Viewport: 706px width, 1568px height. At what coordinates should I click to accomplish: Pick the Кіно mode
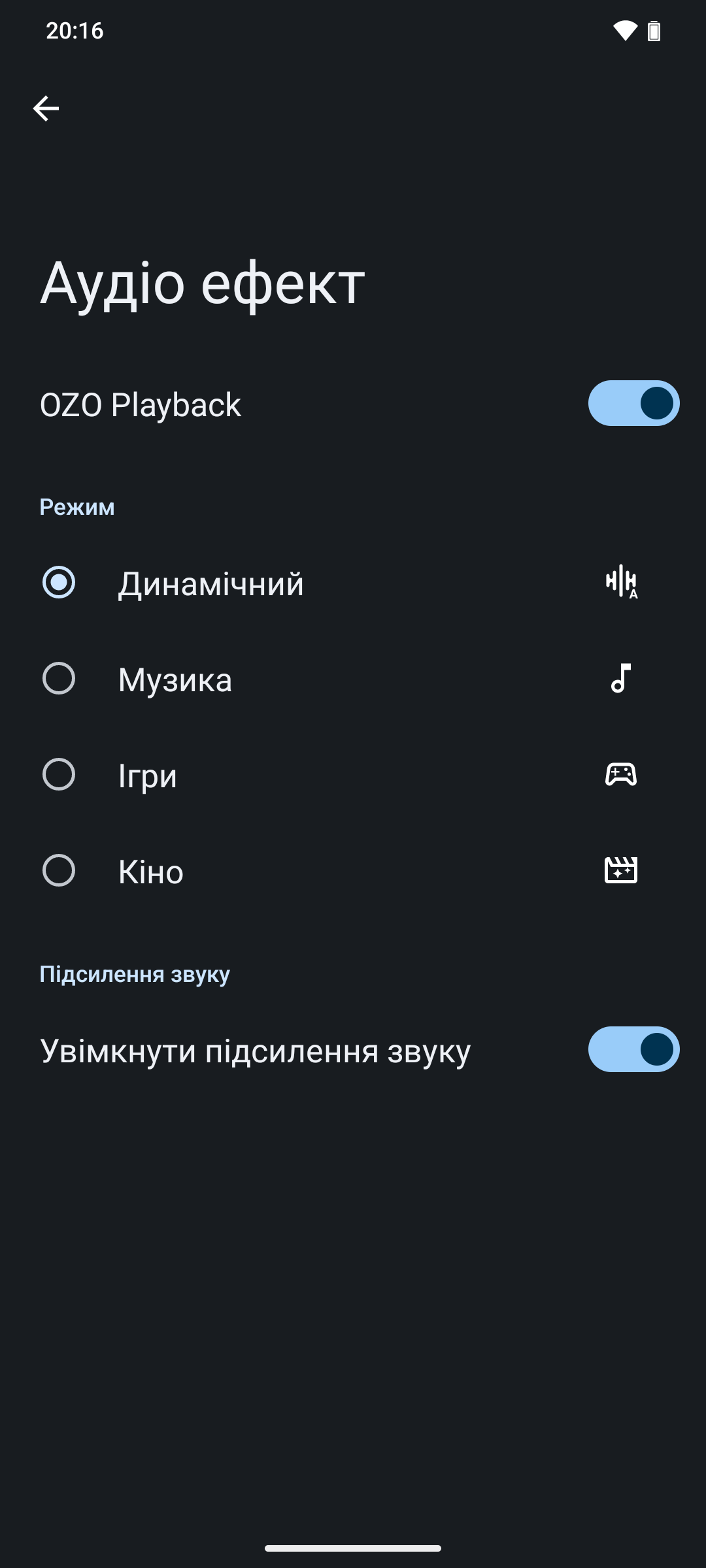click(353, 871)
